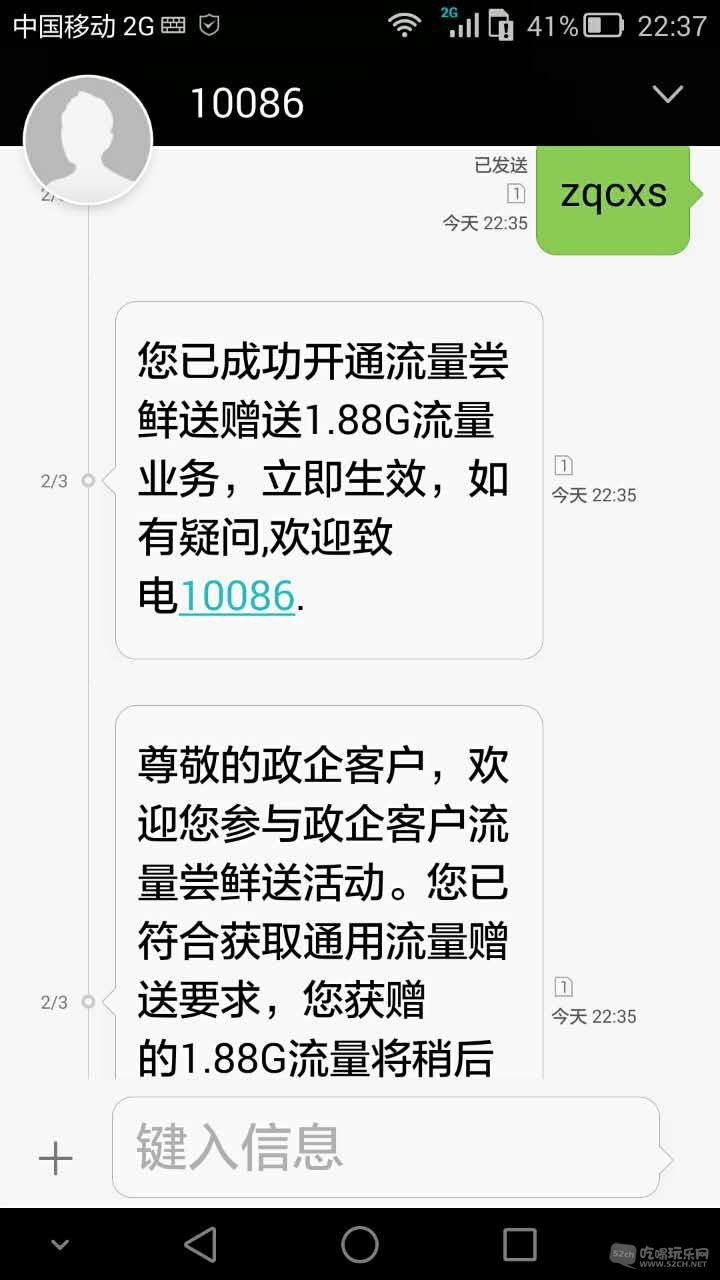Viewport: 720px width, 1280px height.
Task: Tap the 10086 phone number link
Action: pos(237,597)
